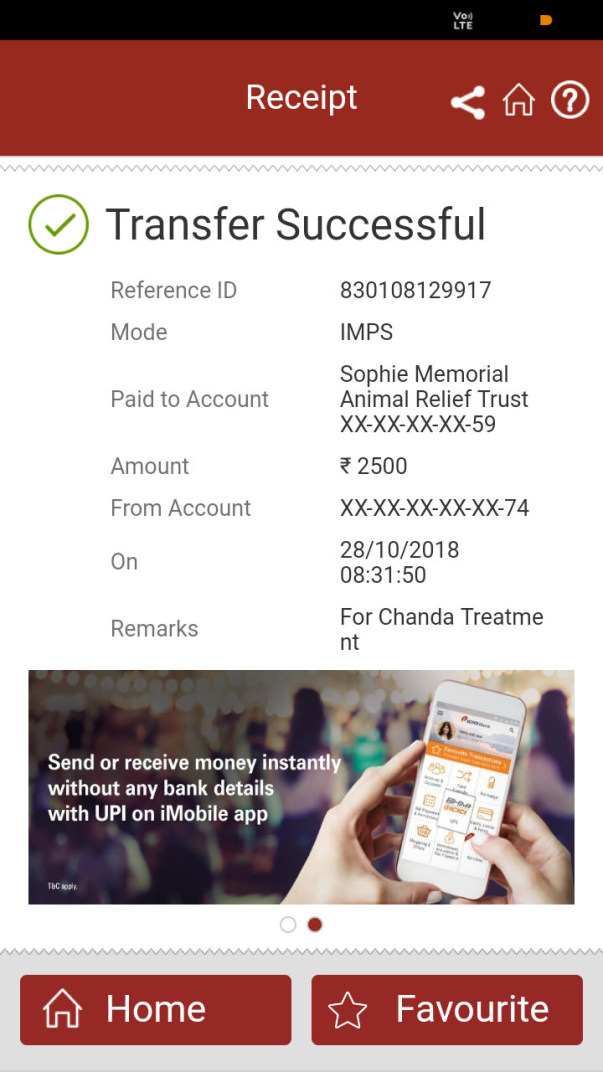The width and height of the screenshot is (603, 1072).
Task: Share this transfer receipt
Action: [468, 103]
